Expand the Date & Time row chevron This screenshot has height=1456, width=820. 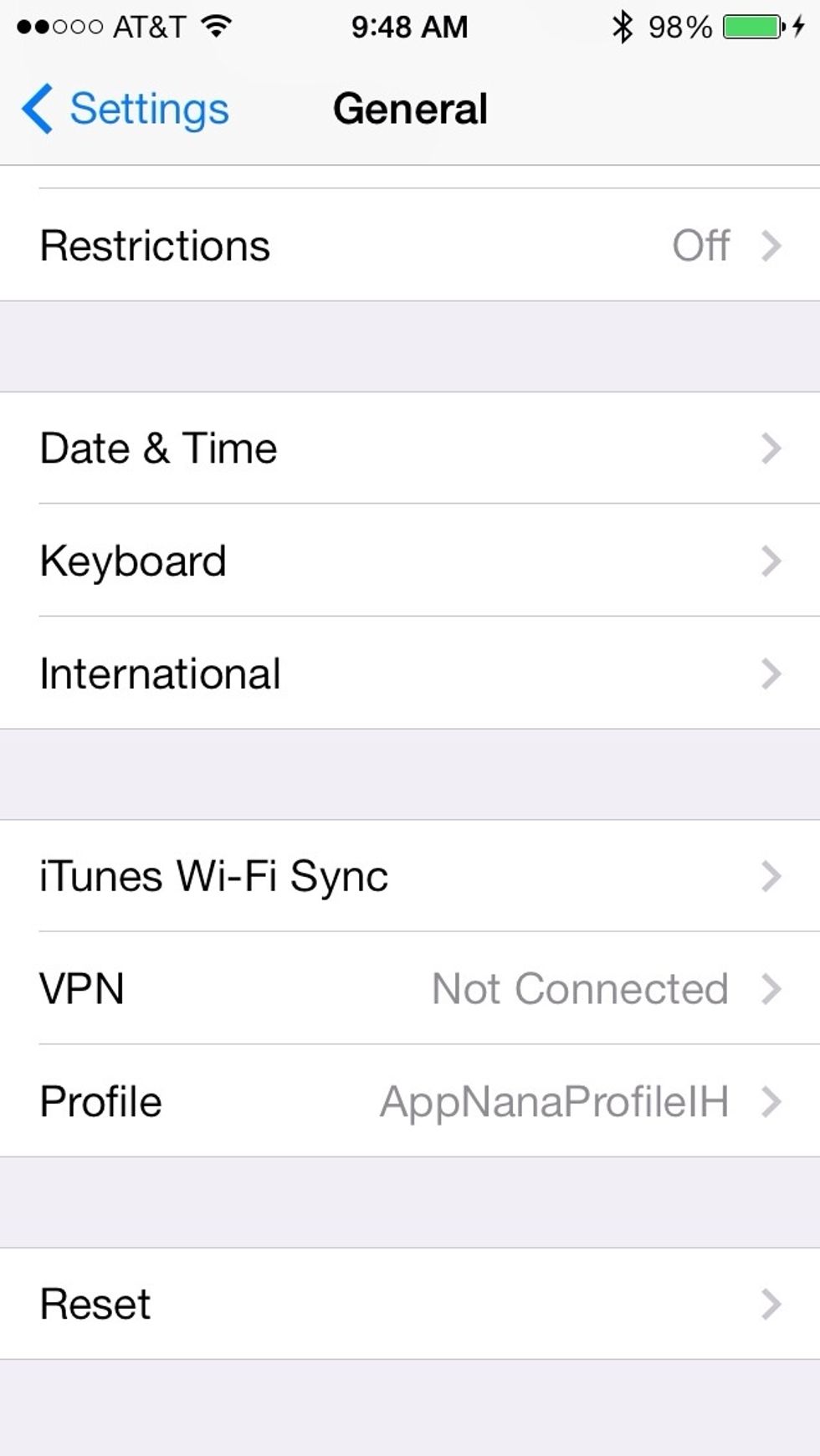tap(770, 449)
